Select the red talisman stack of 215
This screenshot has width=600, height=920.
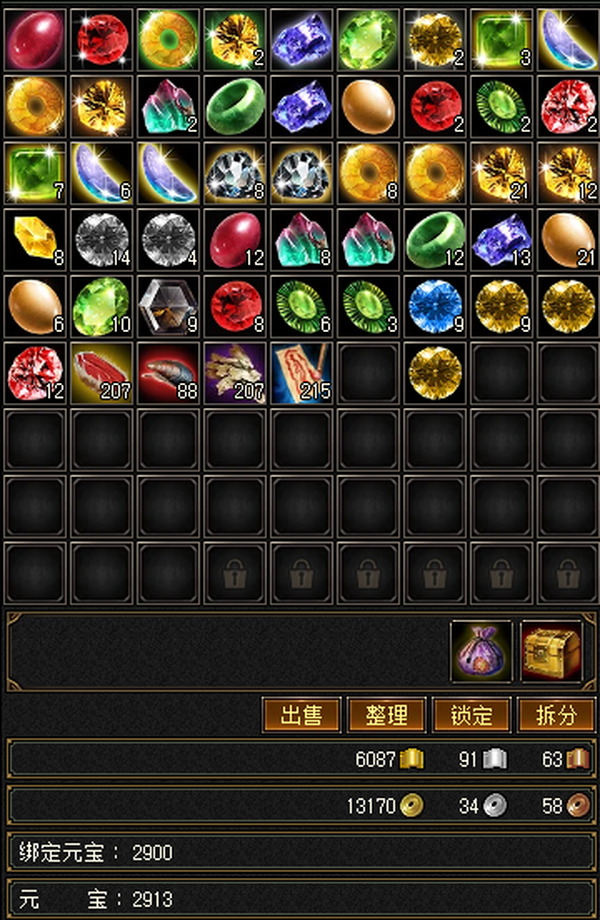click(x=301, y=372)
